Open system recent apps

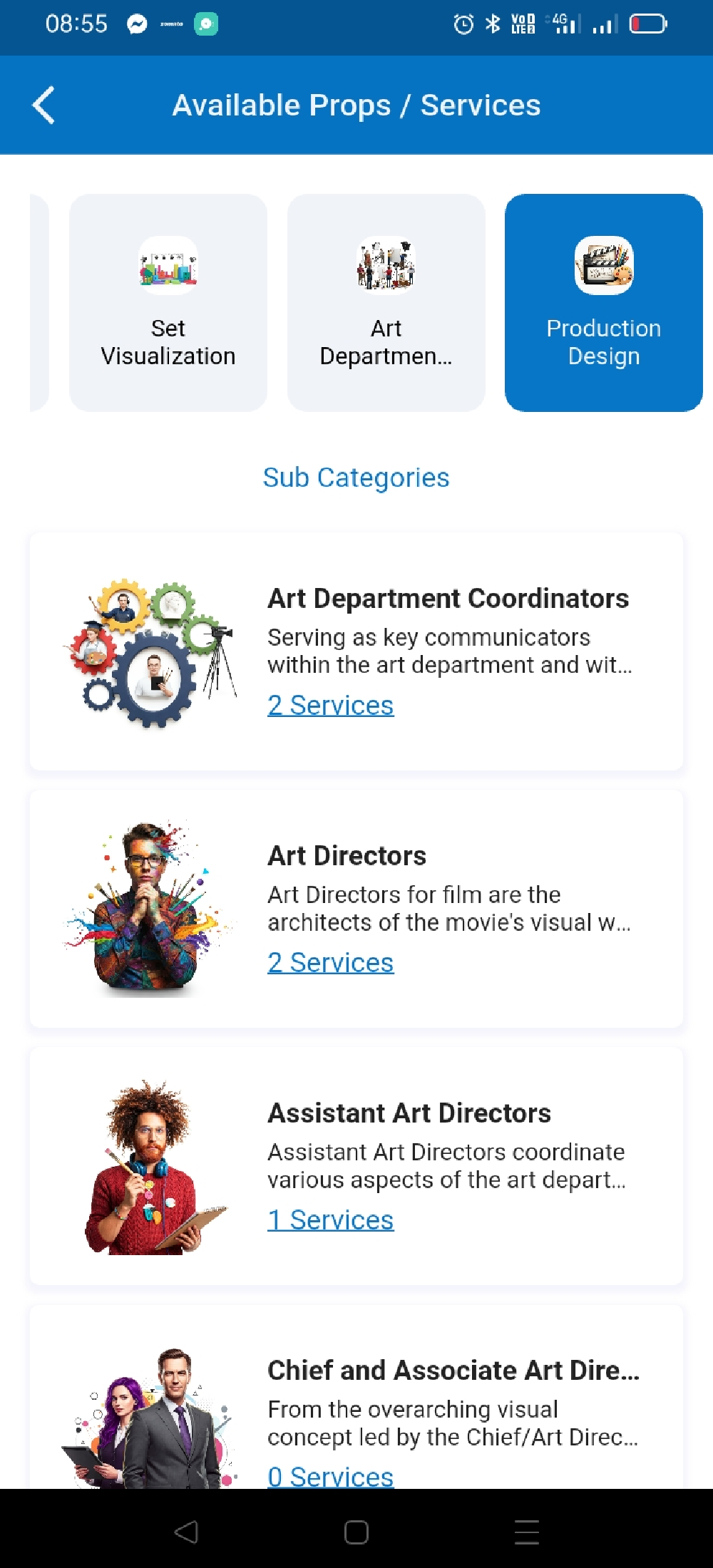pos(526,1532)
